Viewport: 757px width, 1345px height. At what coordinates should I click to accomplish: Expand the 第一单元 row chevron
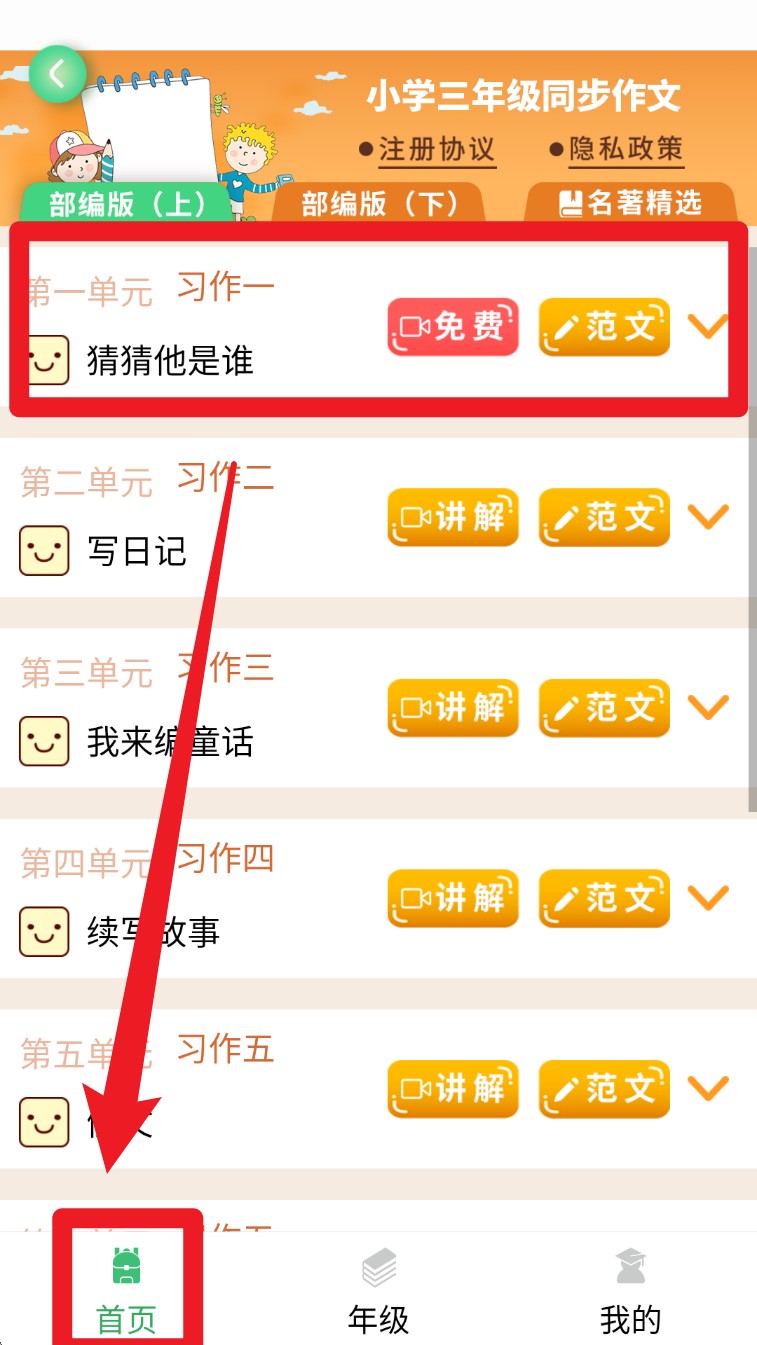pos(708,326)
